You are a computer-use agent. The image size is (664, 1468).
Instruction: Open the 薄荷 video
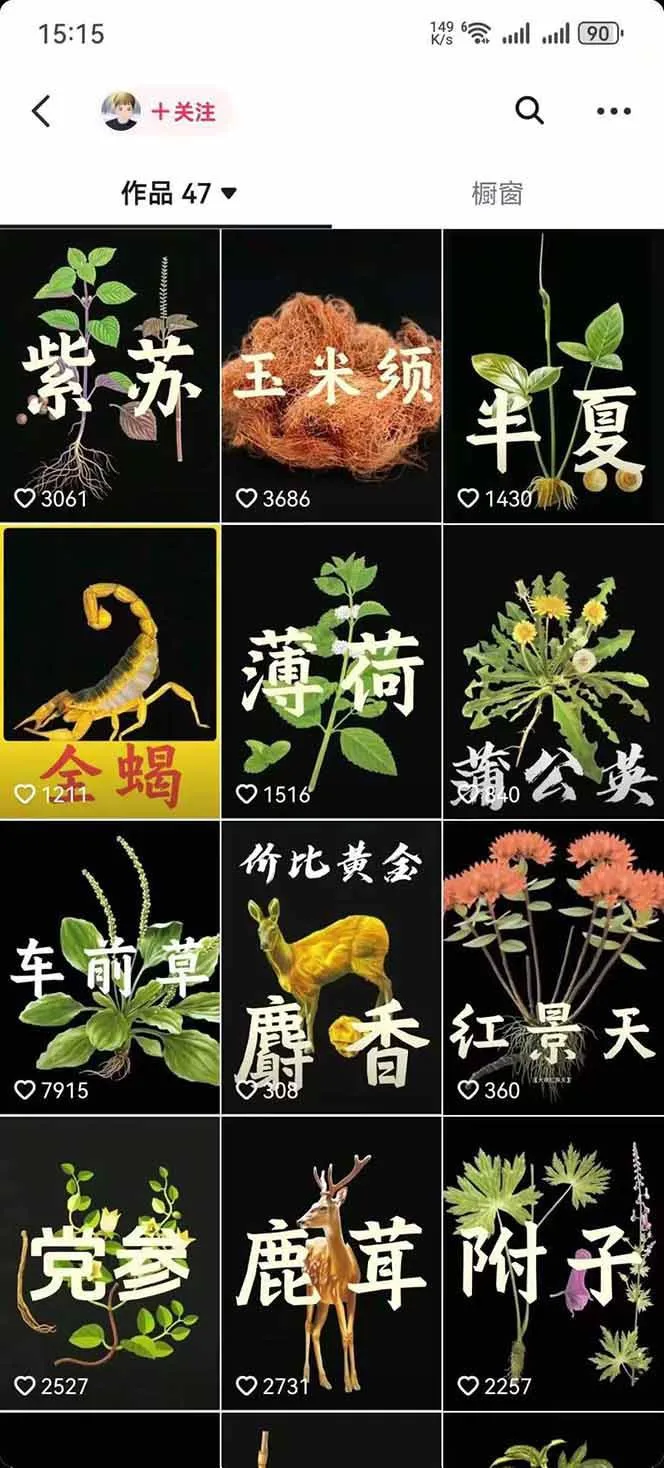point(331,670)
